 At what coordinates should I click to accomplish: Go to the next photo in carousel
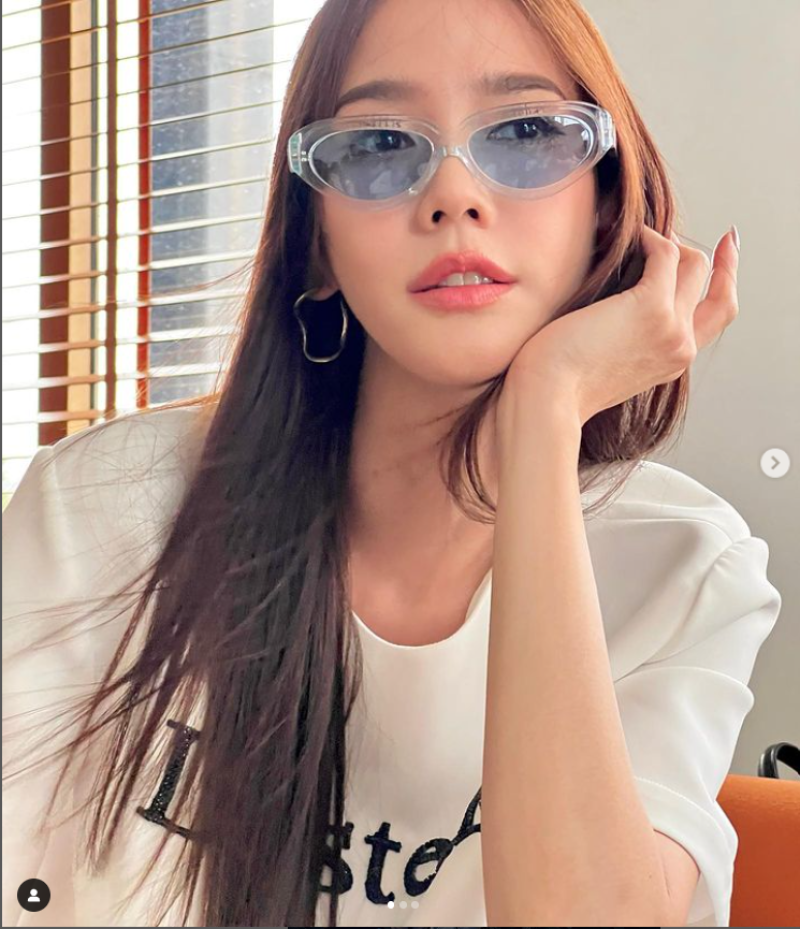click(774, 463)
